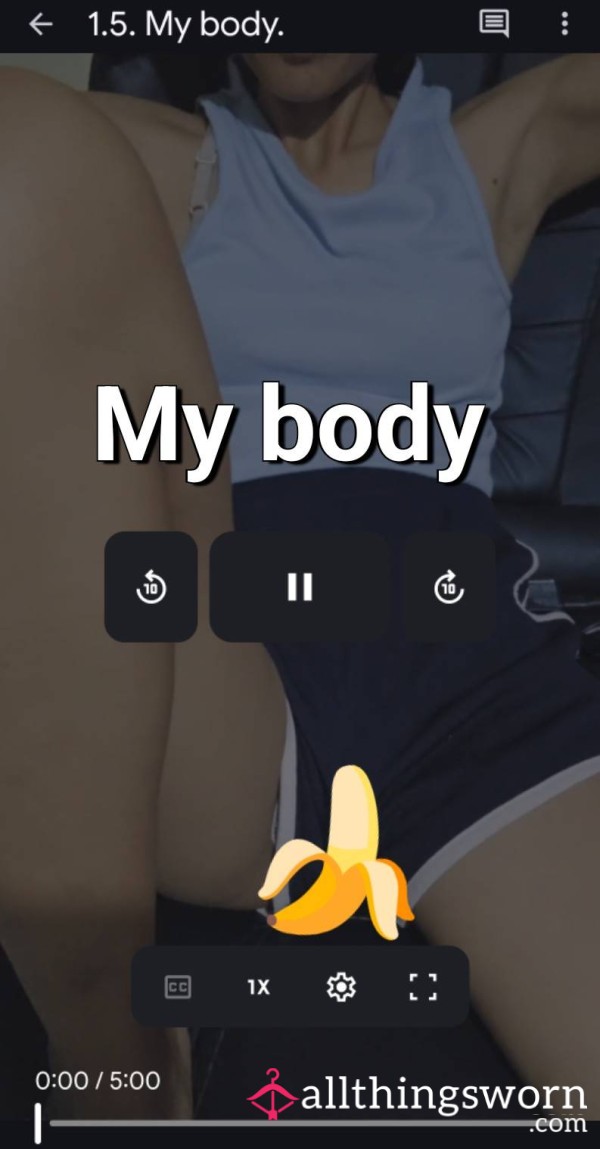Enter fullscreen mode
The image size is (600, 1149).
[422, 987]
